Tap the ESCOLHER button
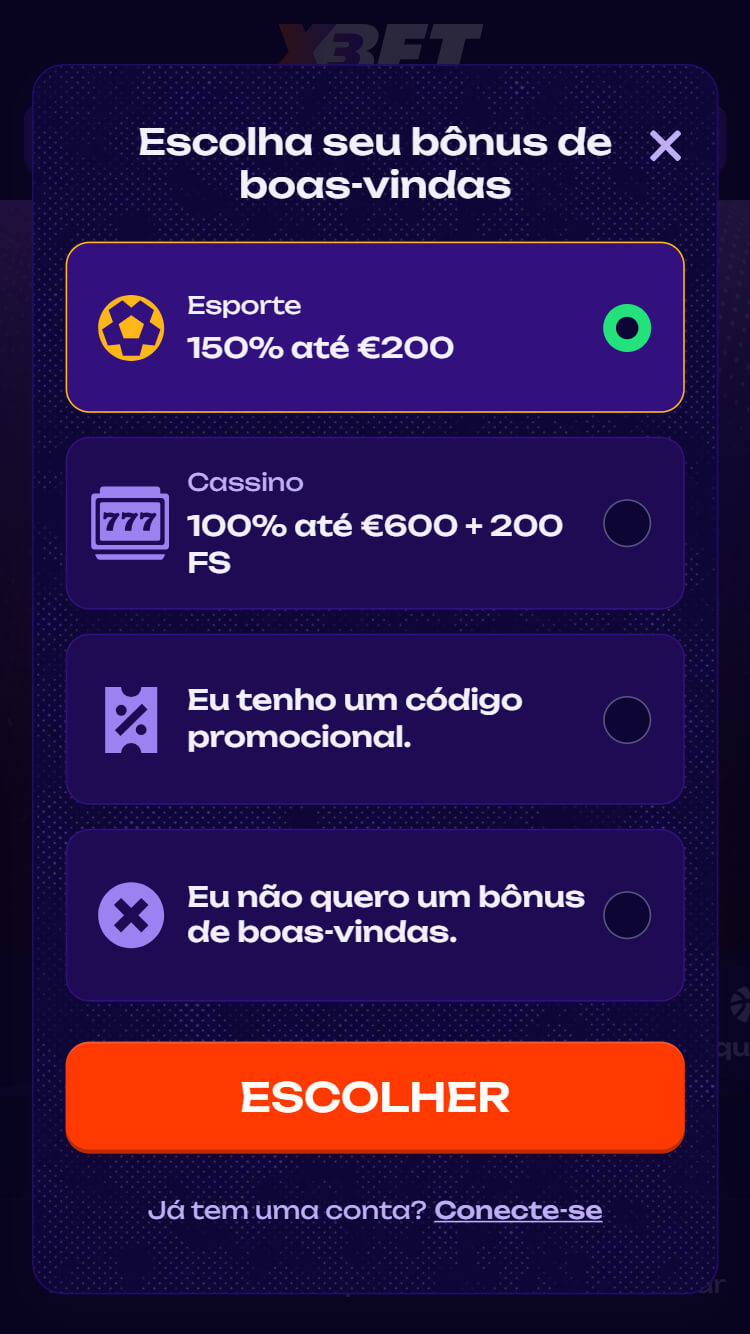 pos(375,1097)
